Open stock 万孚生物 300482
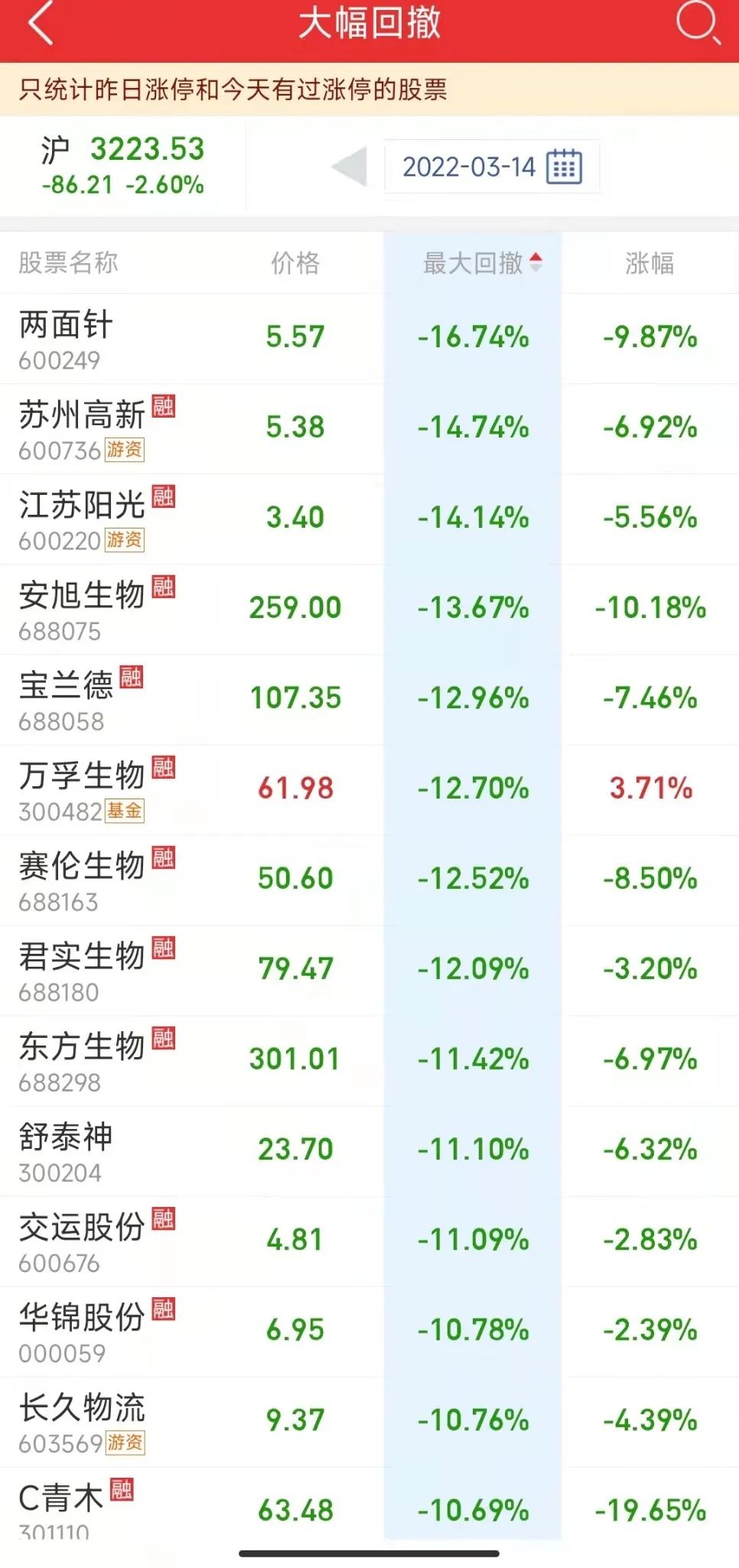The width and height of the screenshot is (739, 1568). click(x=369, y=790)
